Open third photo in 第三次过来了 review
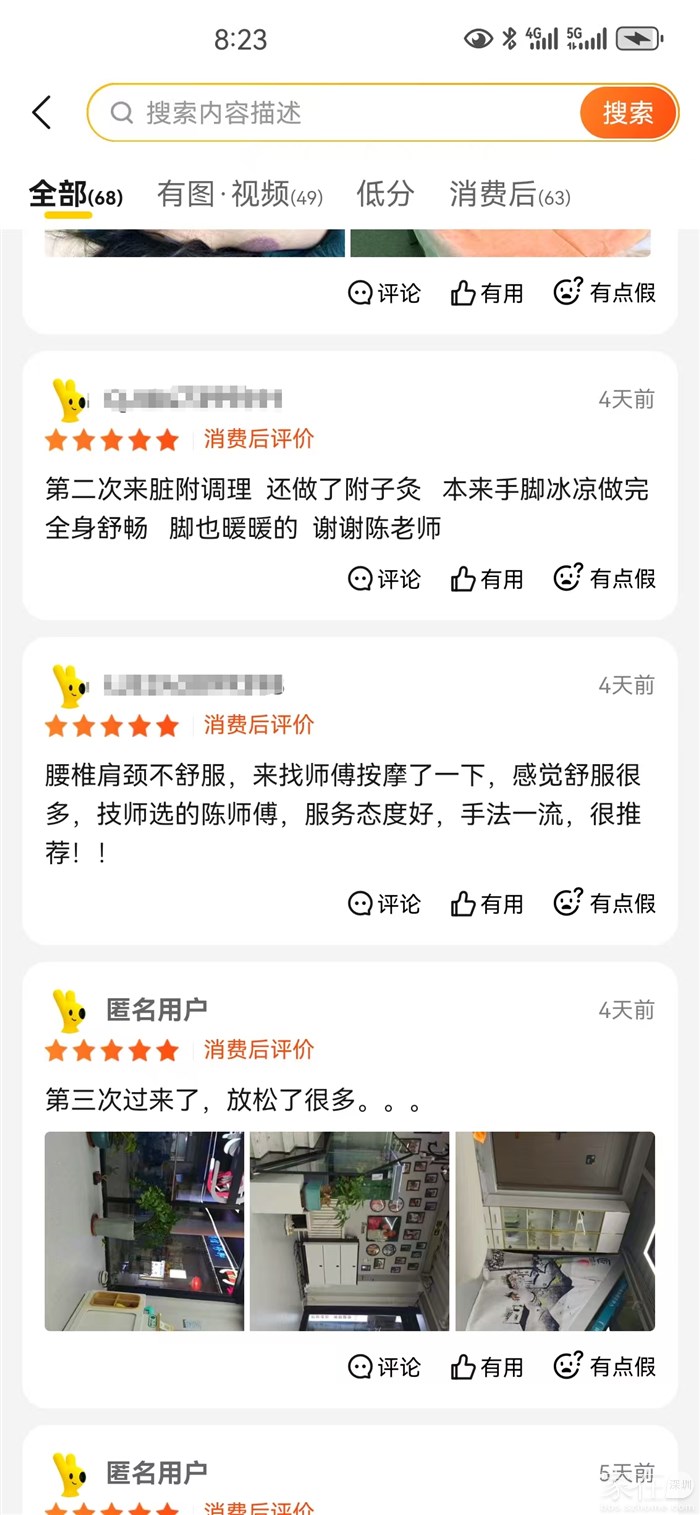The image size is (700, 1515). (x=555, y=1231)
